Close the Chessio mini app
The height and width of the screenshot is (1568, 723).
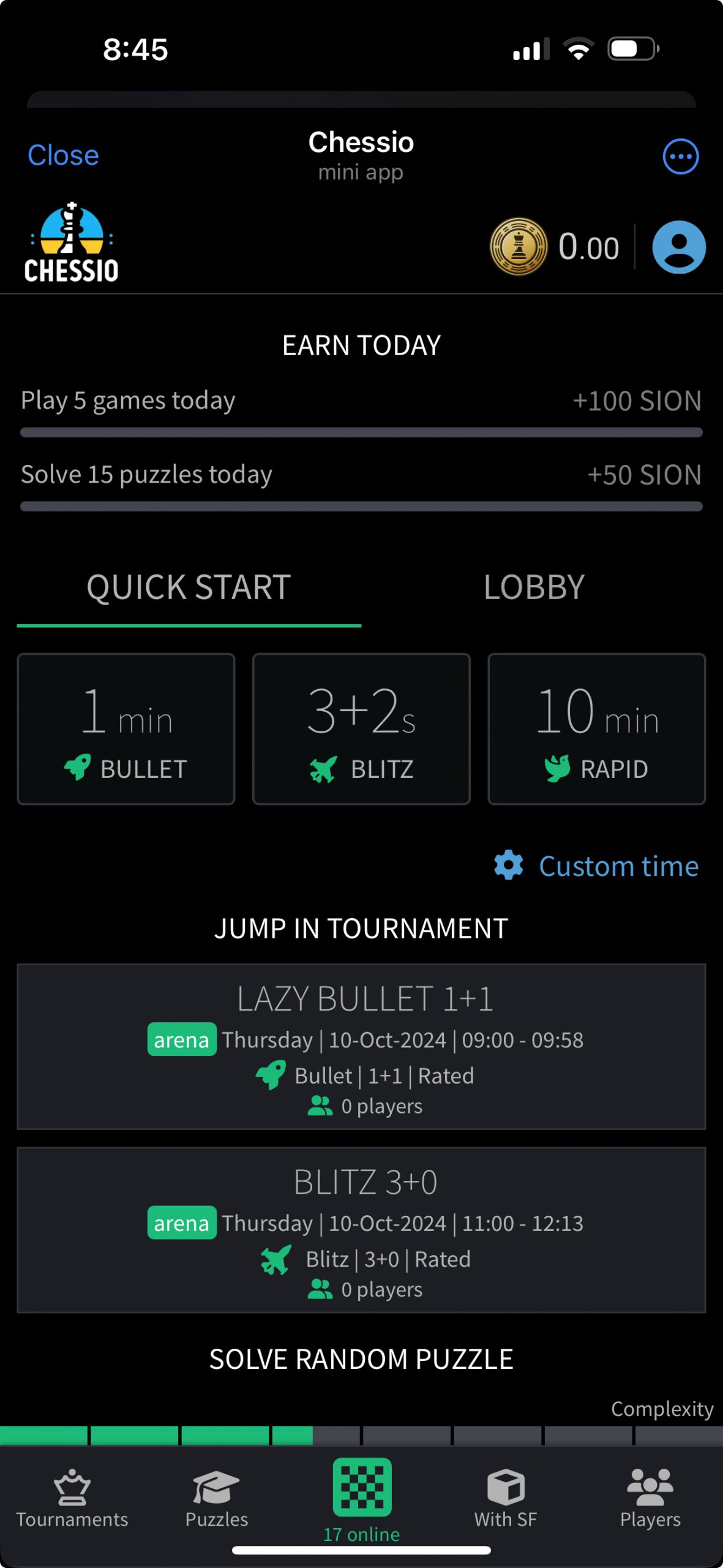(x=63, y=156)
